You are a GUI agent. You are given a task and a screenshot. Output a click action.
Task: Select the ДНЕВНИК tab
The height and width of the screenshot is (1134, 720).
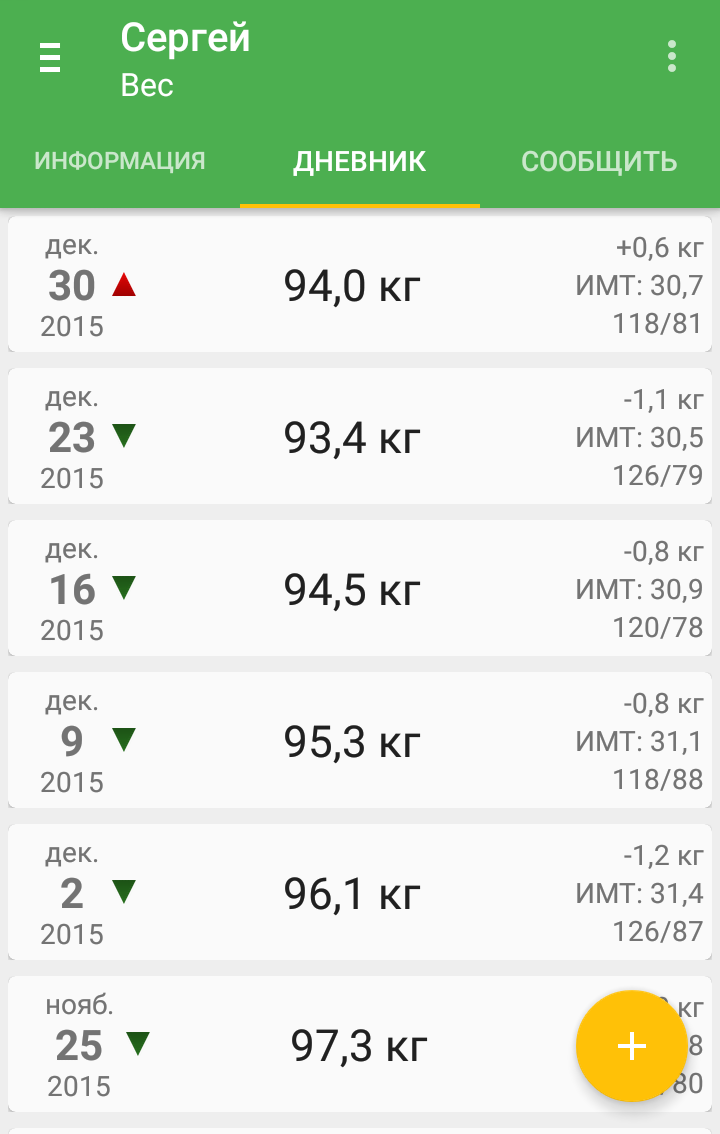(360, 161)
